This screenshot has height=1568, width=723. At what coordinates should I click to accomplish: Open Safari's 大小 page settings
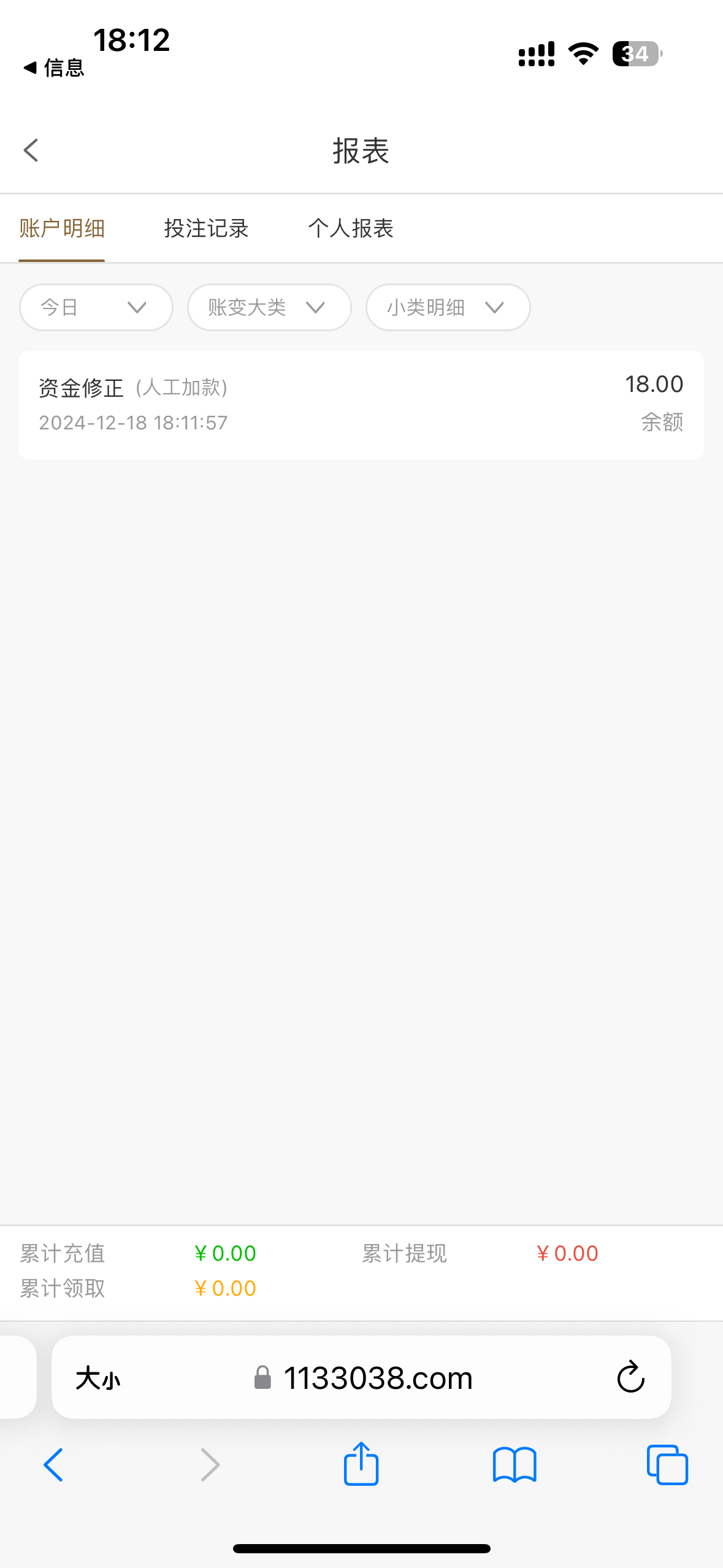98,1378
